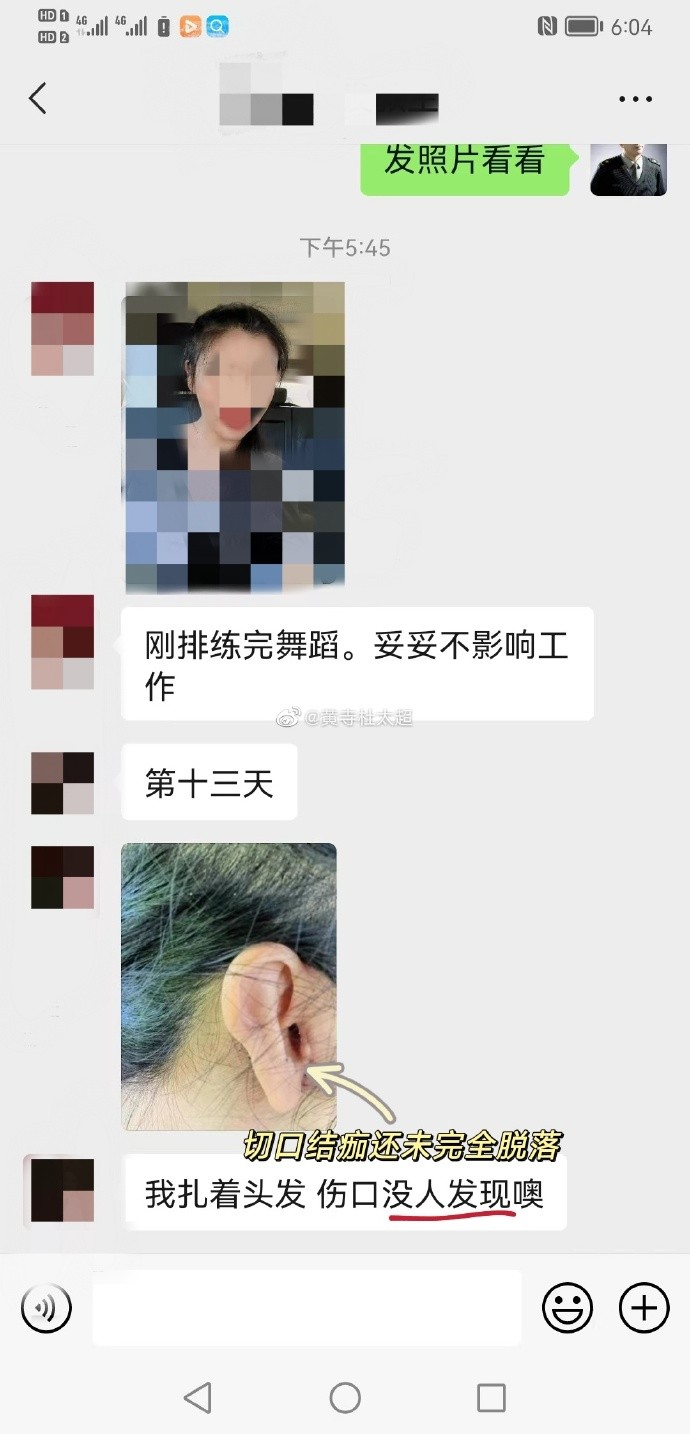Viewport: 690px width, 1434px height.
Task: Go back to the chat list
Action: [x=38, y=98]
